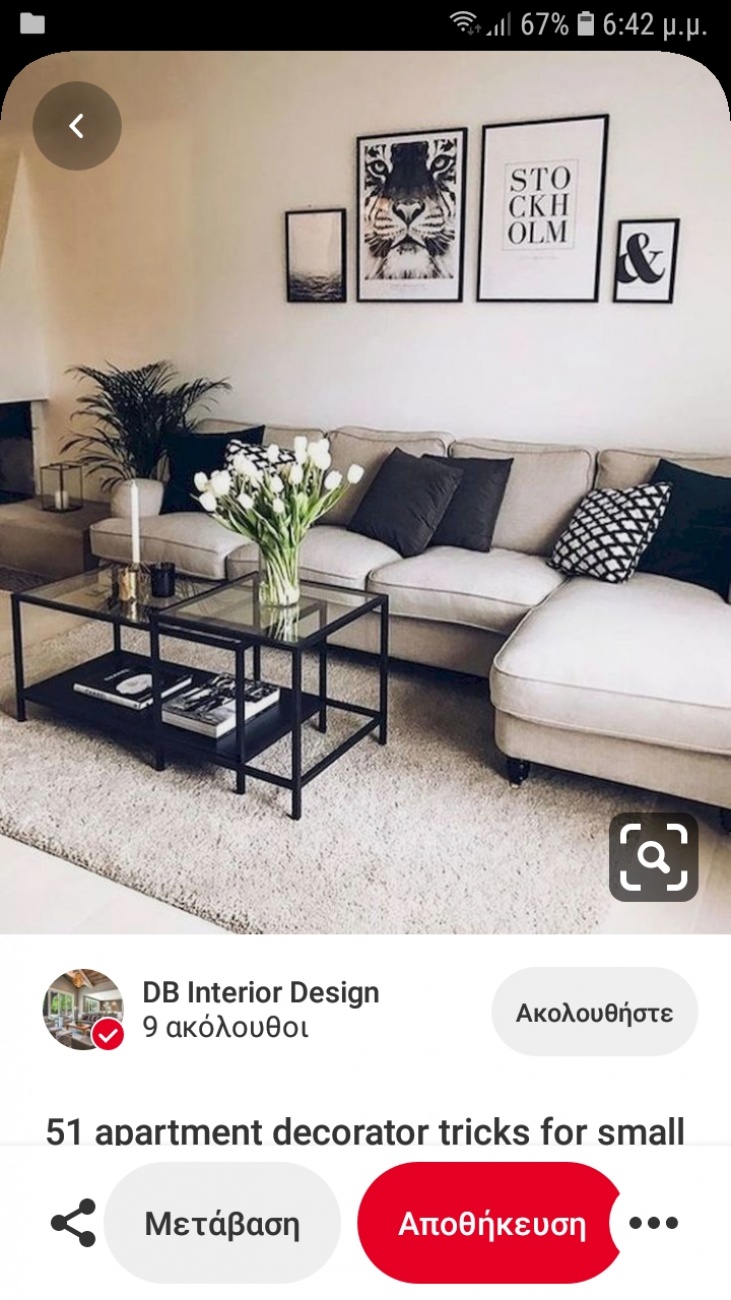Open the living room pin image
This screenshot has height=1300, width=731.
coord(365,500)
